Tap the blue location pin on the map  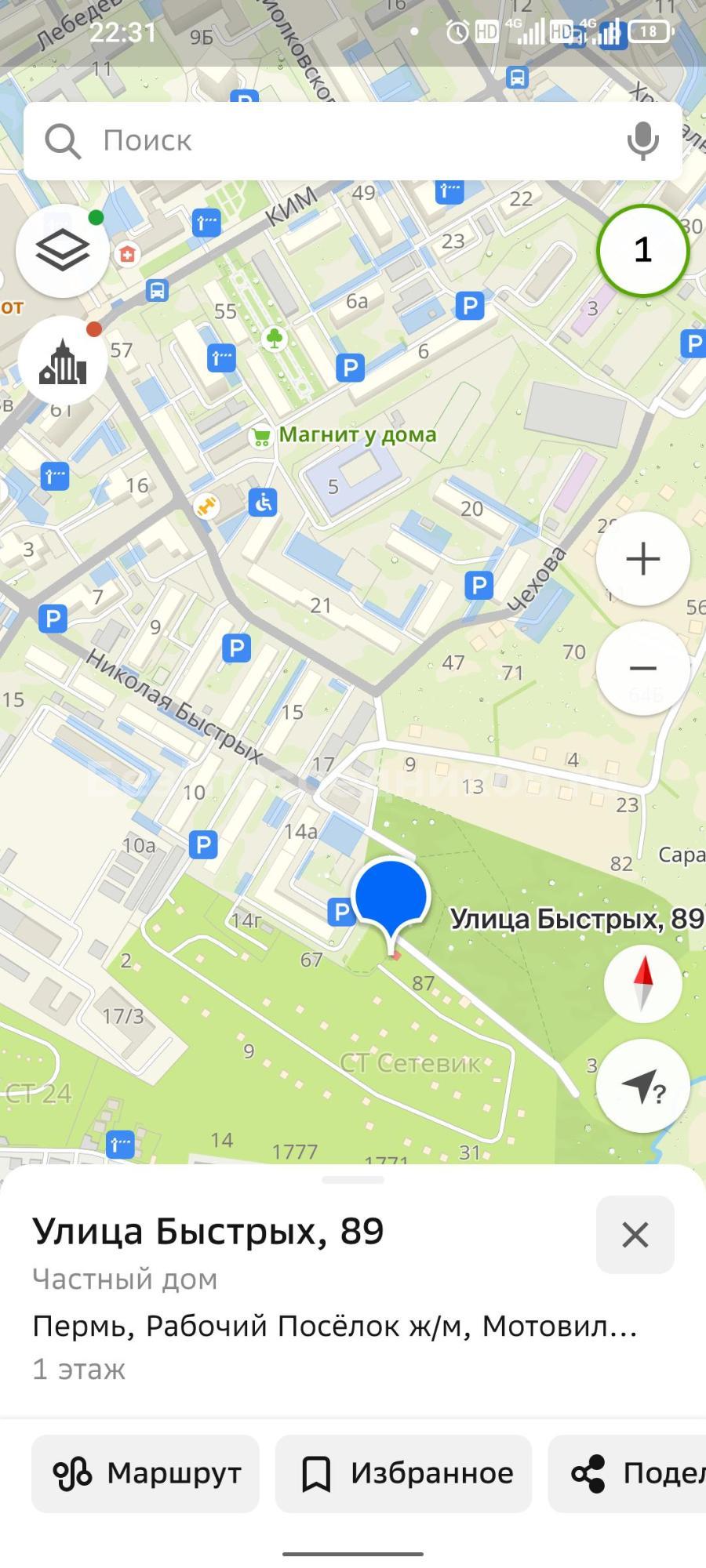tap(390, 896)
